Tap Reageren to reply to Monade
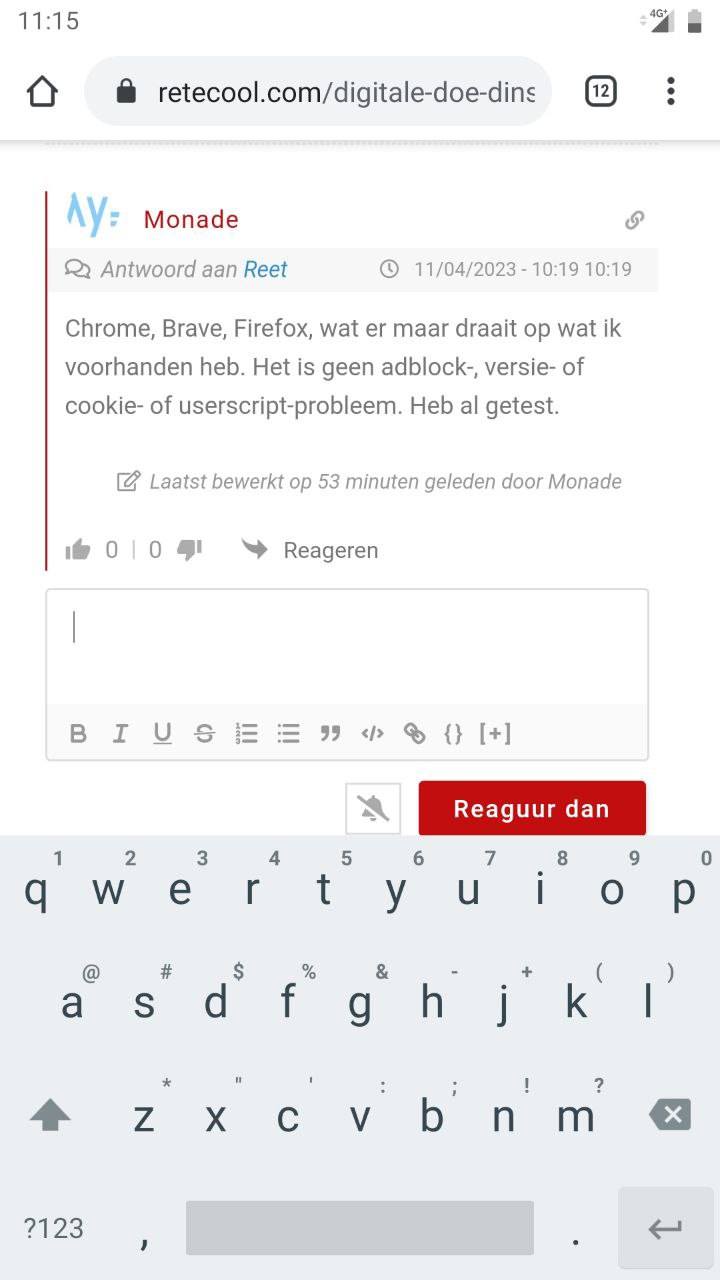The image size is (720, 1280). (x=311, y=549)
